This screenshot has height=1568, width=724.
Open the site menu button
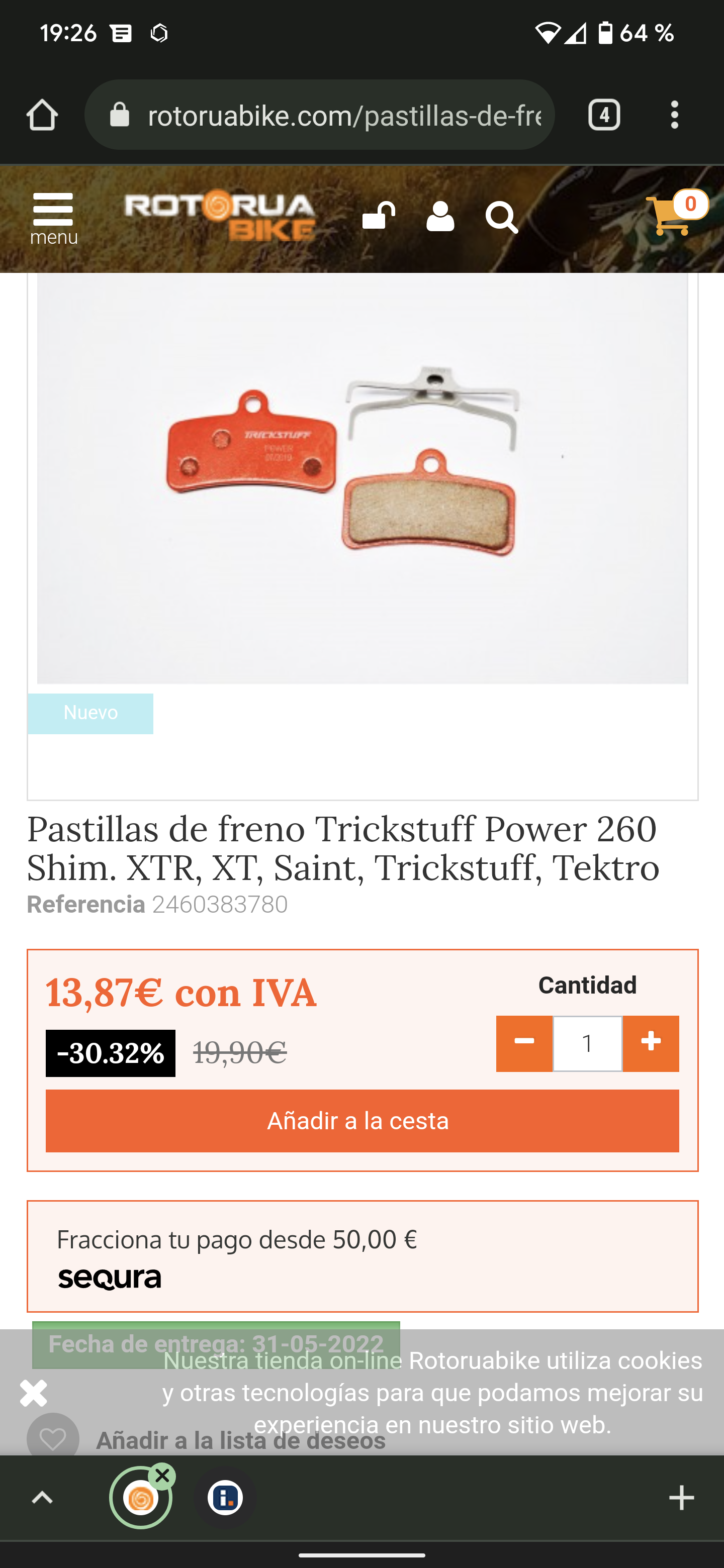click(x=54, y=218)
